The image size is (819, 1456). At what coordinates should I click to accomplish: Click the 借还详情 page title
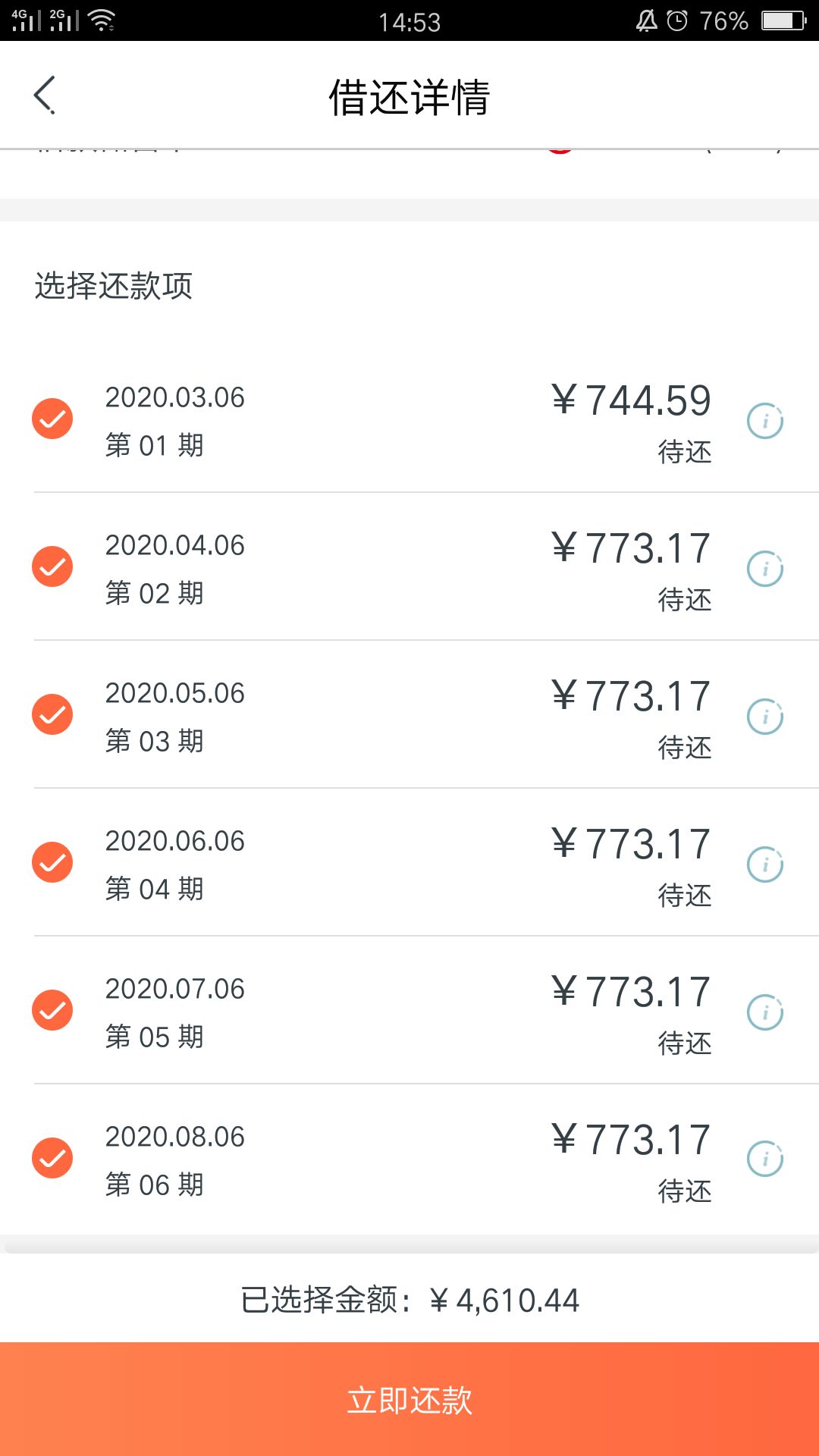coord(409,96)
